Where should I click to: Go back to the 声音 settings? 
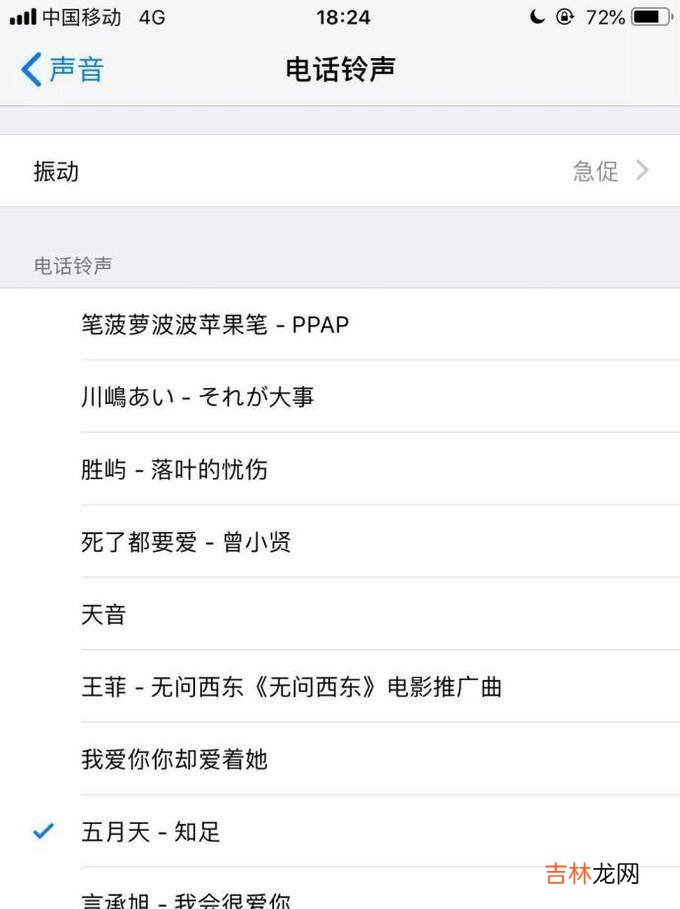pos(62,69)
